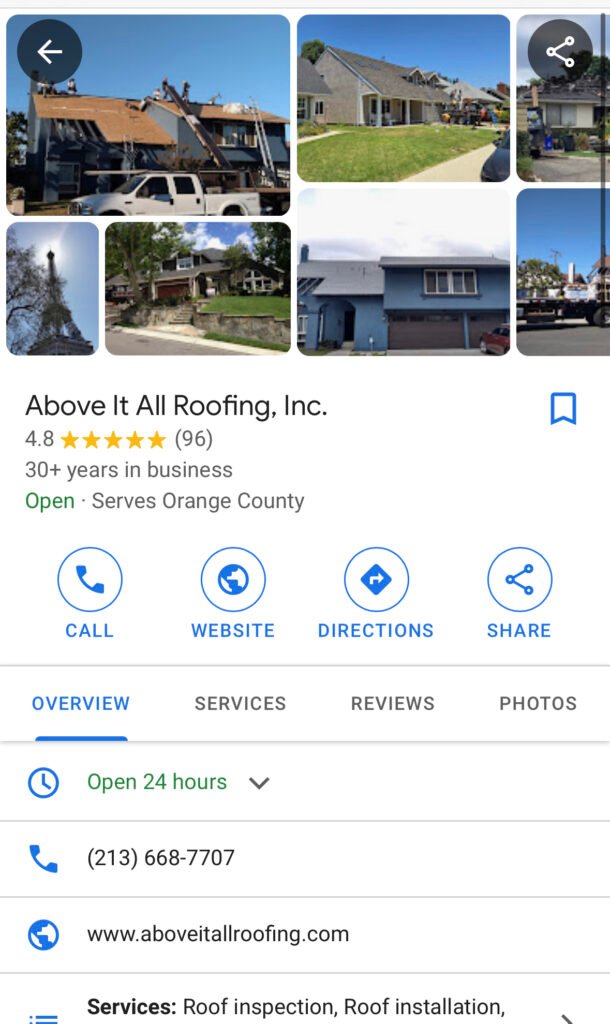Viewport: 610px width, 1024px height.
Task: Go back using the arrow icon
Action: tap(49, 52)
